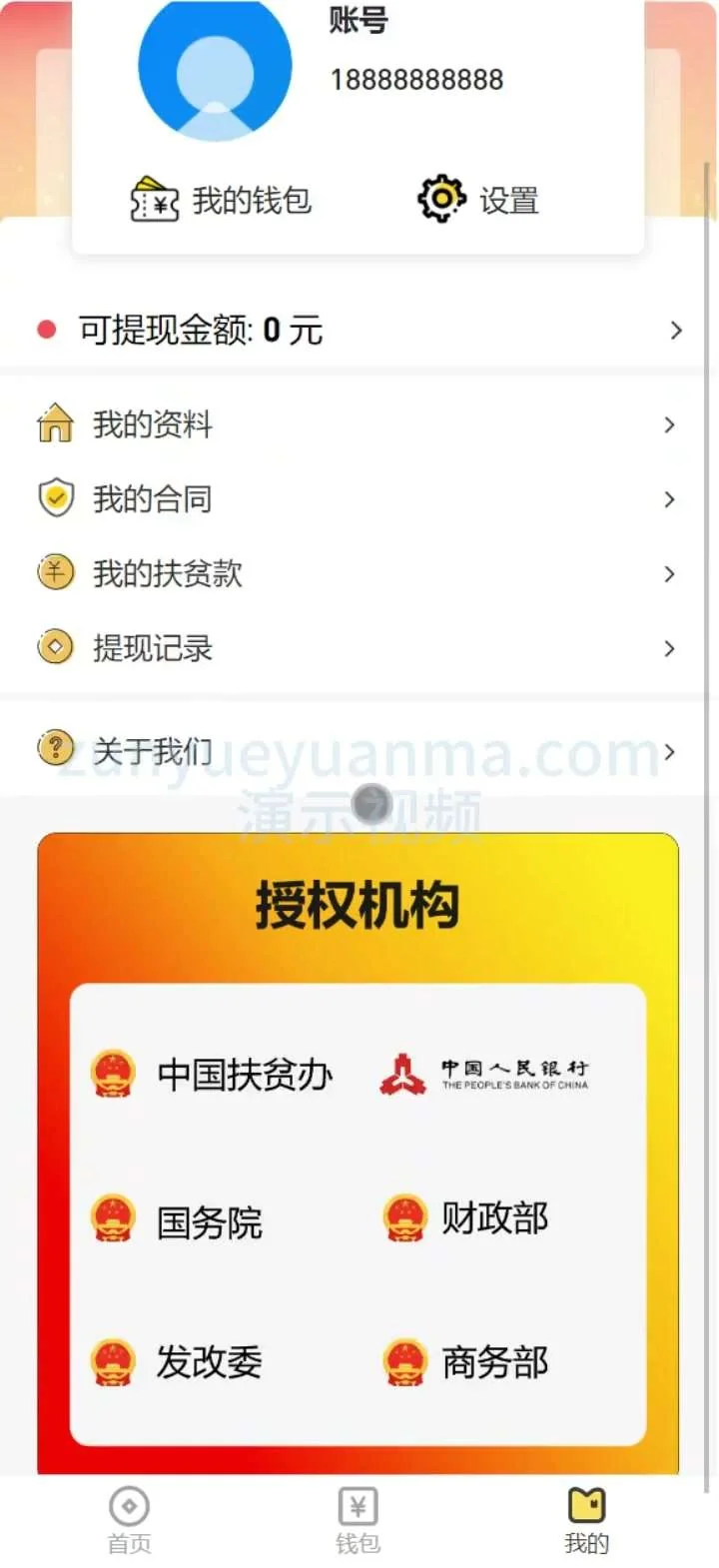Tap the profile avatar picture
Image resolution: width=719 pixels, height=1568 pixels.
(x=216, y=70)
